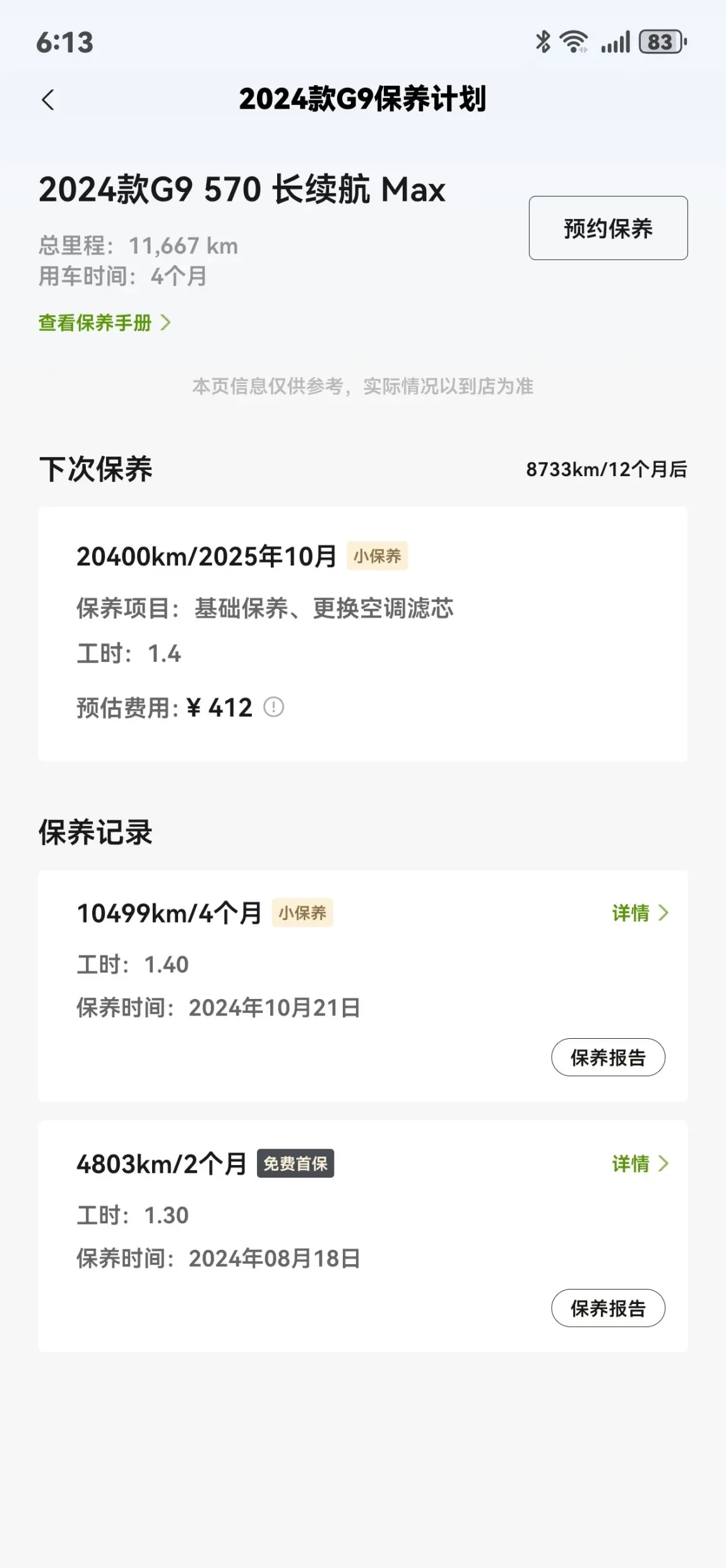Show info about the ¥412 estimated cost
Viewport: 726px width, 1568px height.
coord(273,707)
